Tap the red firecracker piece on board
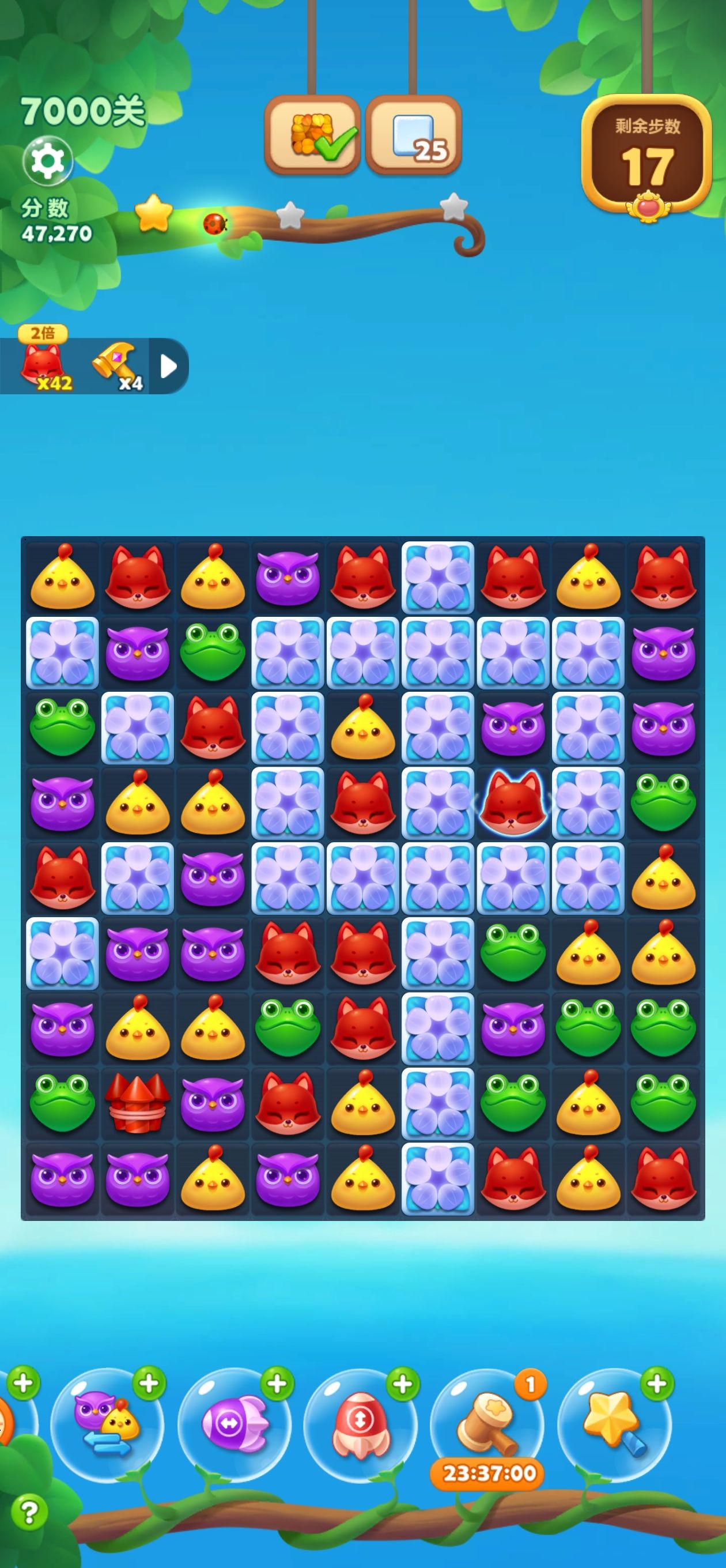Screen dimensions: 726x1568 point(137,1103)
